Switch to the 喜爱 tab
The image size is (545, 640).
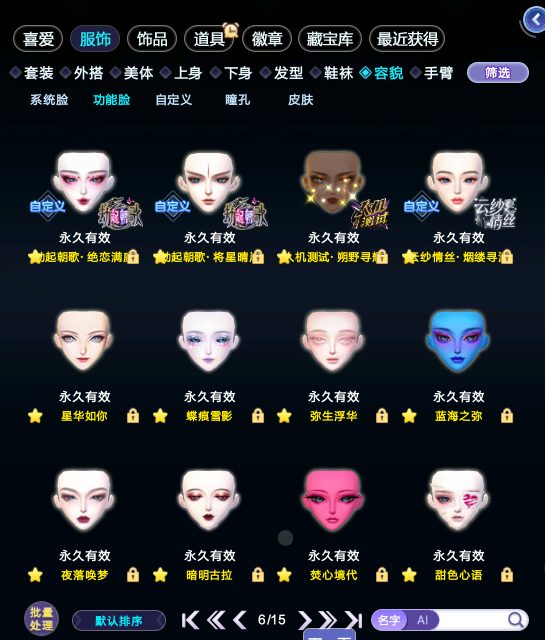click(x=38, y=39)
